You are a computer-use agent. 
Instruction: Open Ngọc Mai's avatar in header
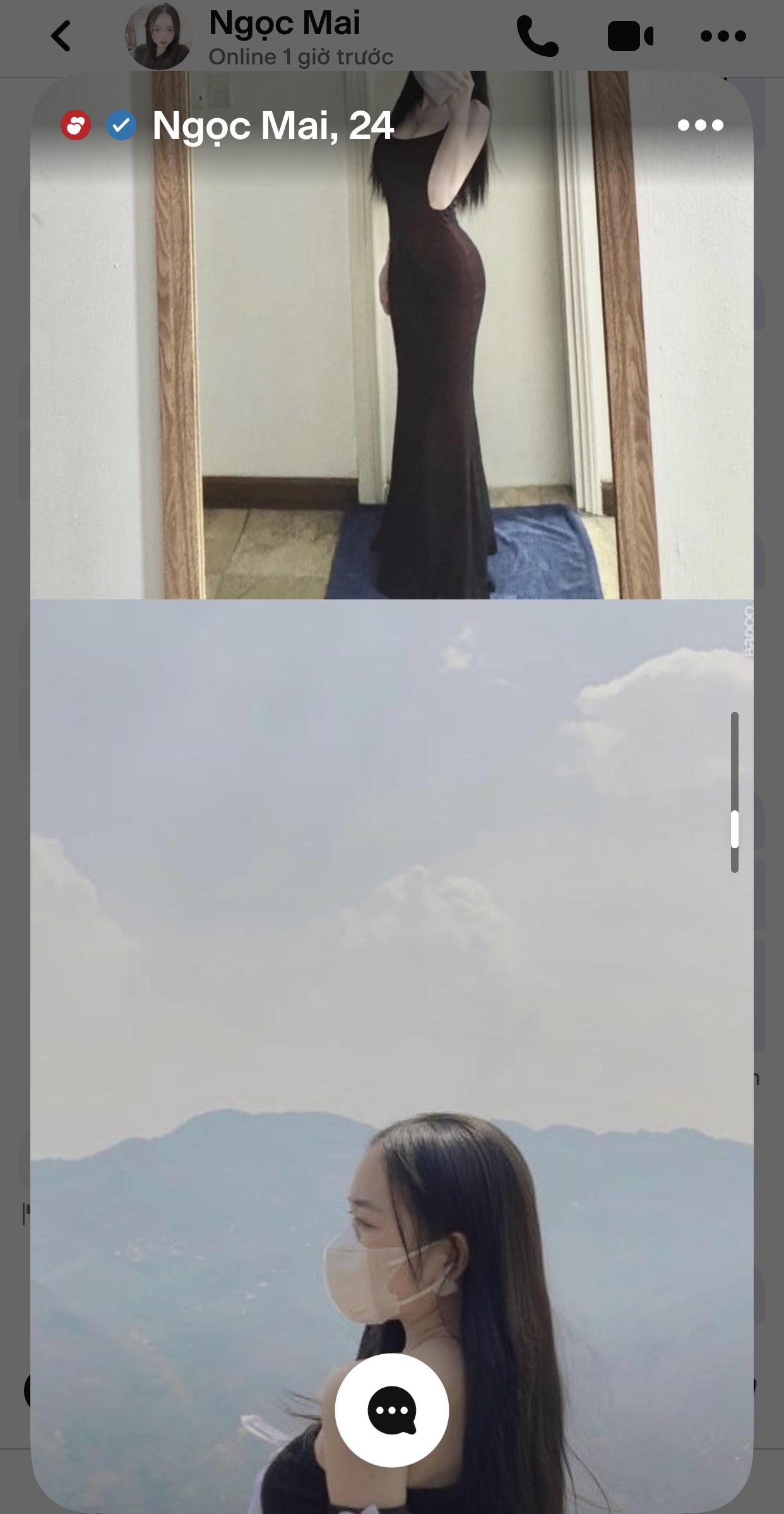(158, 36)
